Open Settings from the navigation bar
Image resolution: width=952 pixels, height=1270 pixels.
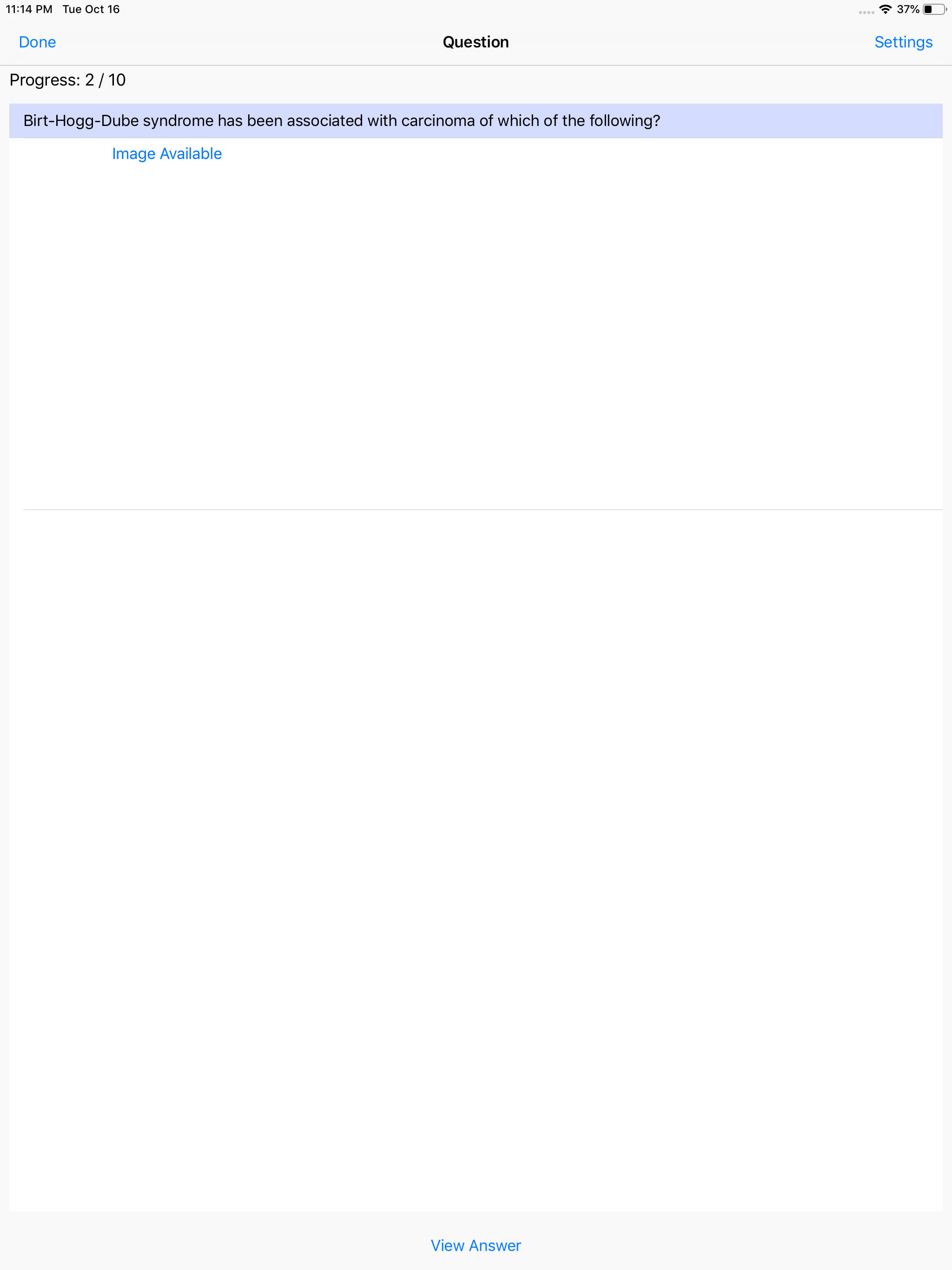(903, 42)
